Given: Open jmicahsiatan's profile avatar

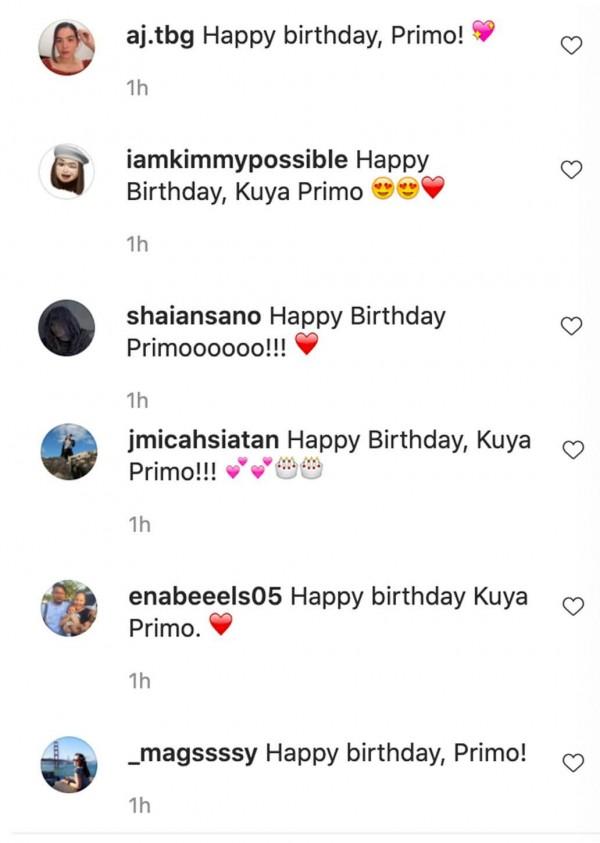Looking at the screenshot, I should pos(69,452).
